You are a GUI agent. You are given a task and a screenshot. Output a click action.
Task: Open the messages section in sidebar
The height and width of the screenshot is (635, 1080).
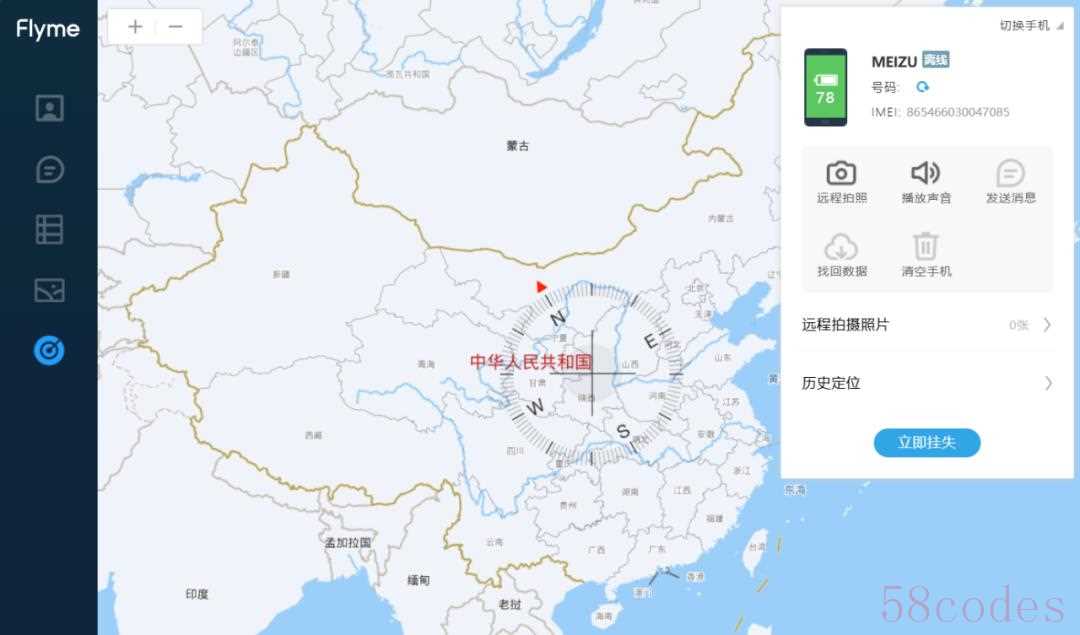[x=49, y=169]
